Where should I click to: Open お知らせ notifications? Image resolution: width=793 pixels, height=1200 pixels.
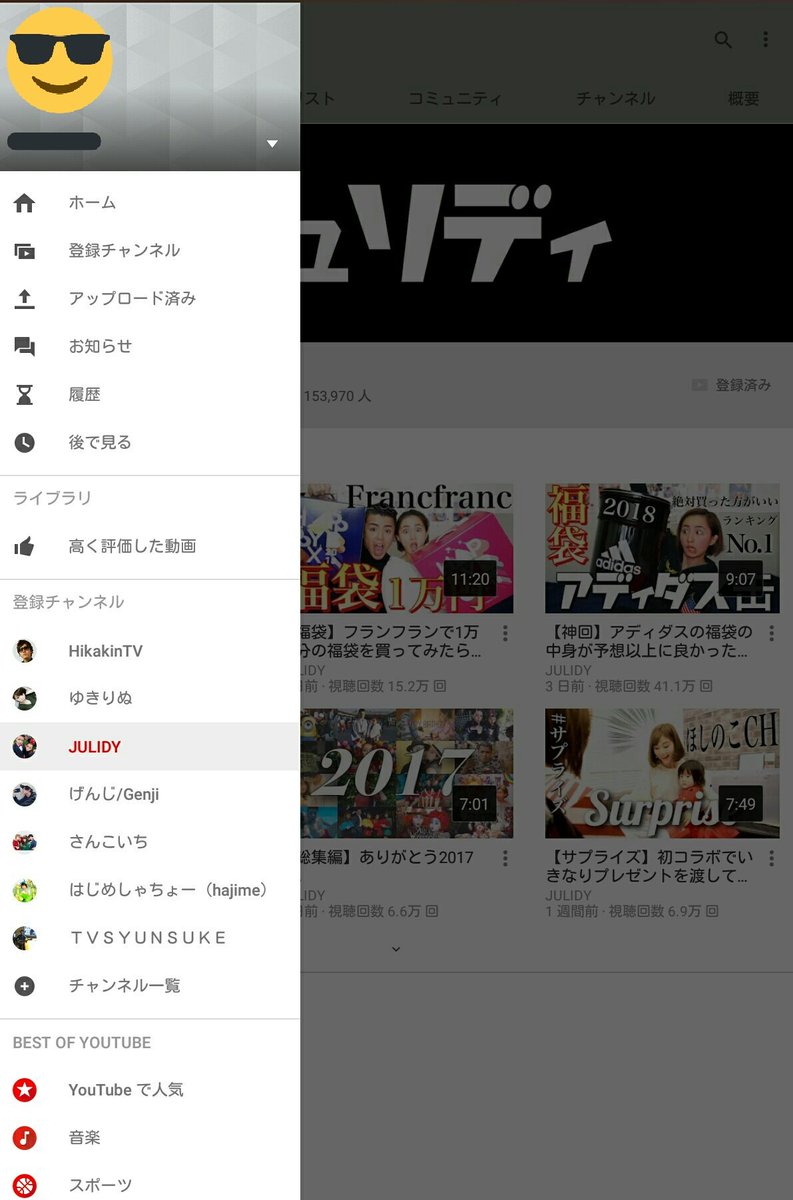150,347
